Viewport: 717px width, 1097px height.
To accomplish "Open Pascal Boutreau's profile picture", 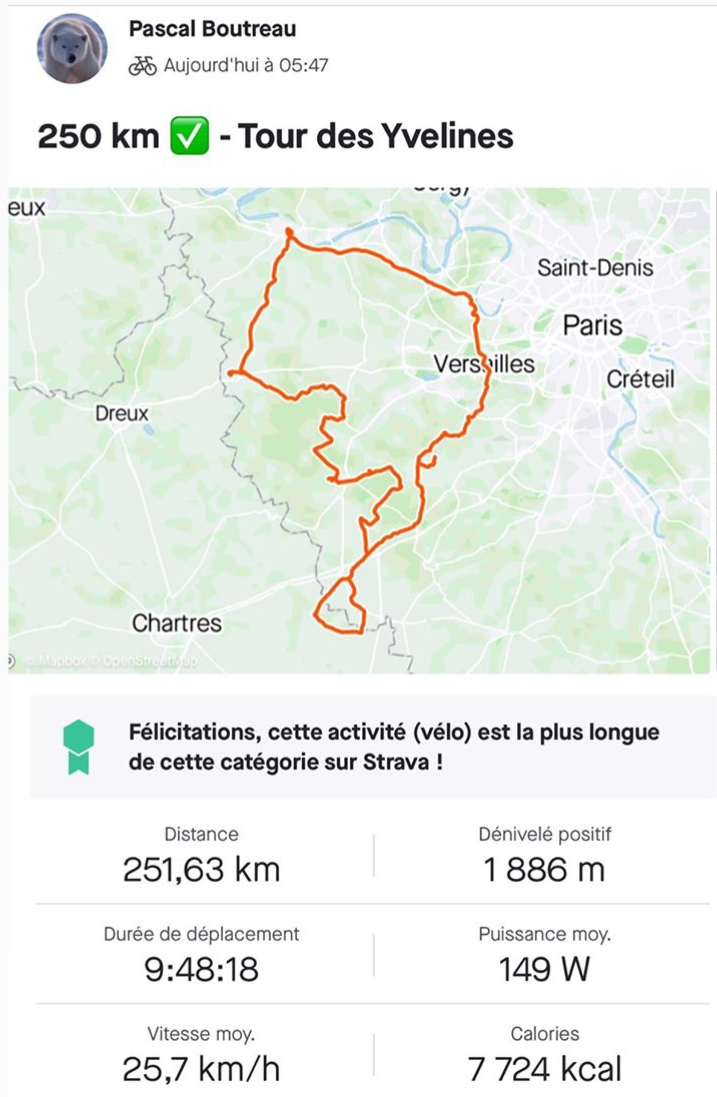I will pyautogui.click(x=73, y=49).
